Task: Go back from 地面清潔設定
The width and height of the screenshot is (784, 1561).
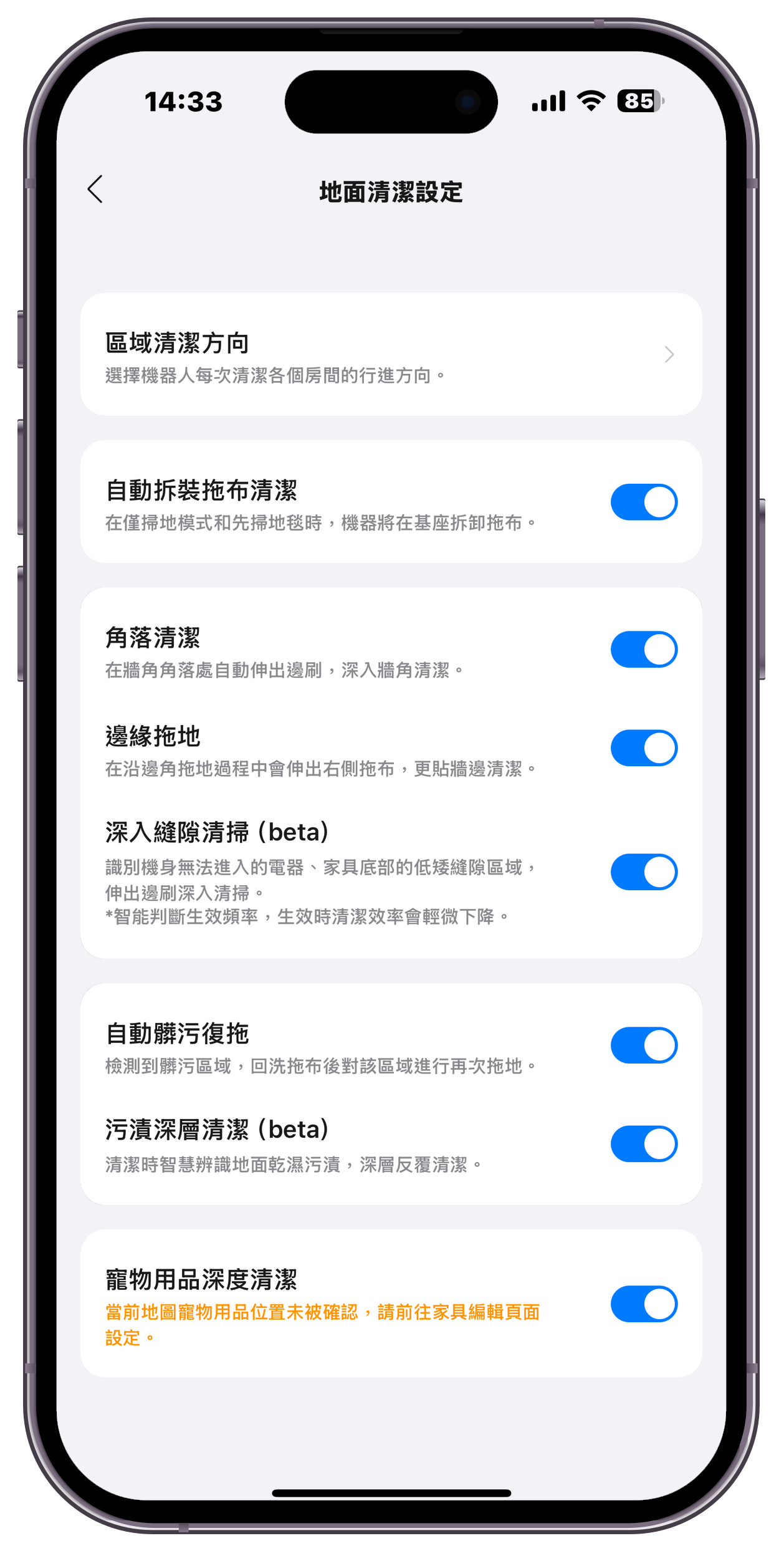Action: (x=95, y=189)
